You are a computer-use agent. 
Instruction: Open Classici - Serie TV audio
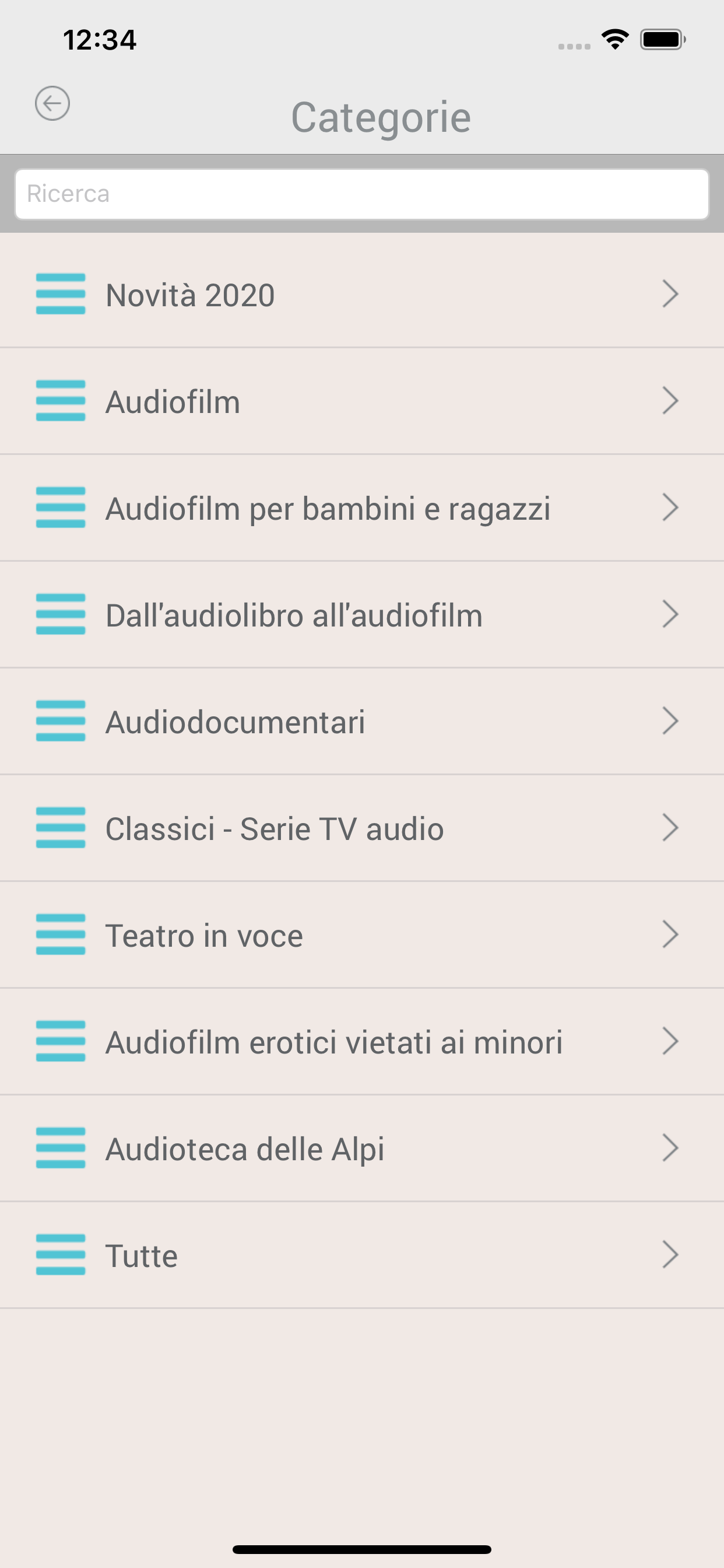click(362, 828)
